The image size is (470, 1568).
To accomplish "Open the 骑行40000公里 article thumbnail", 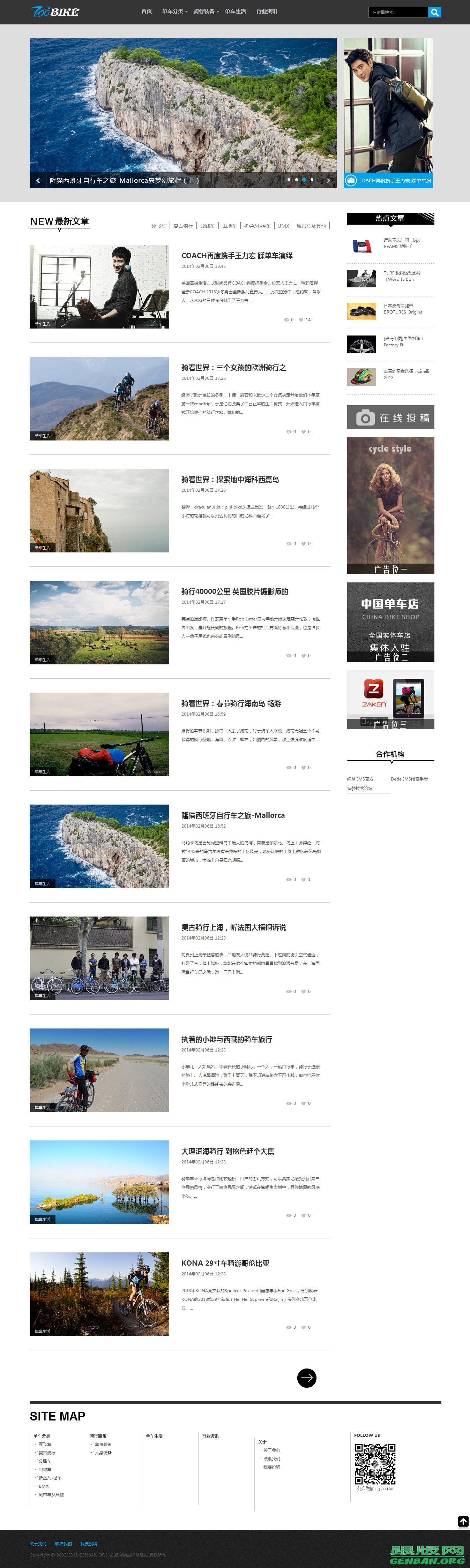I will click(x=99, y=622).
